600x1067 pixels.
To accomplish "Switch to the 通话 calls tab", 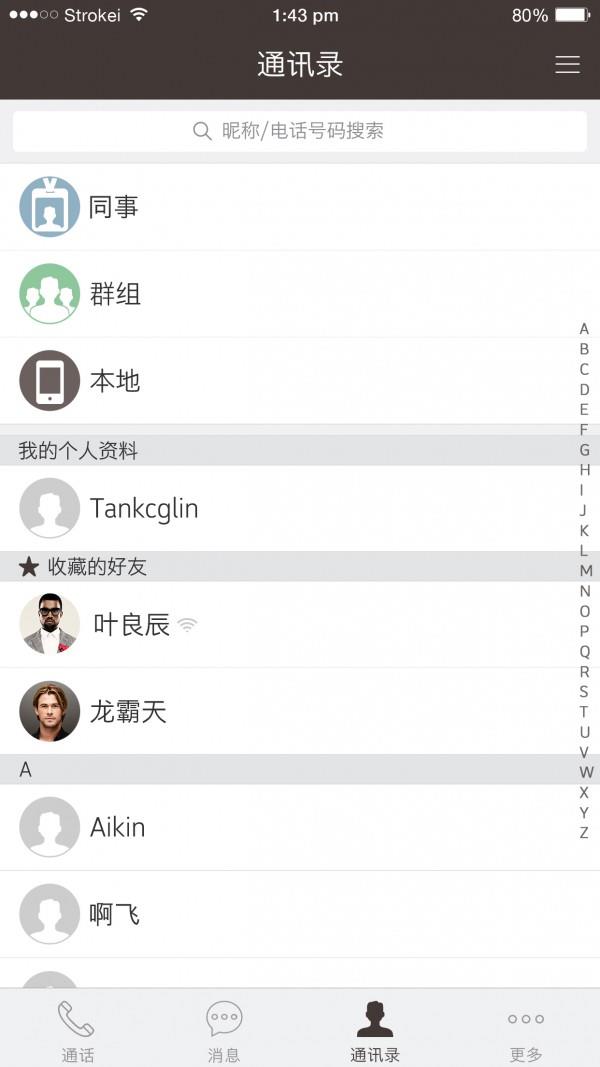I will 77,1030.
